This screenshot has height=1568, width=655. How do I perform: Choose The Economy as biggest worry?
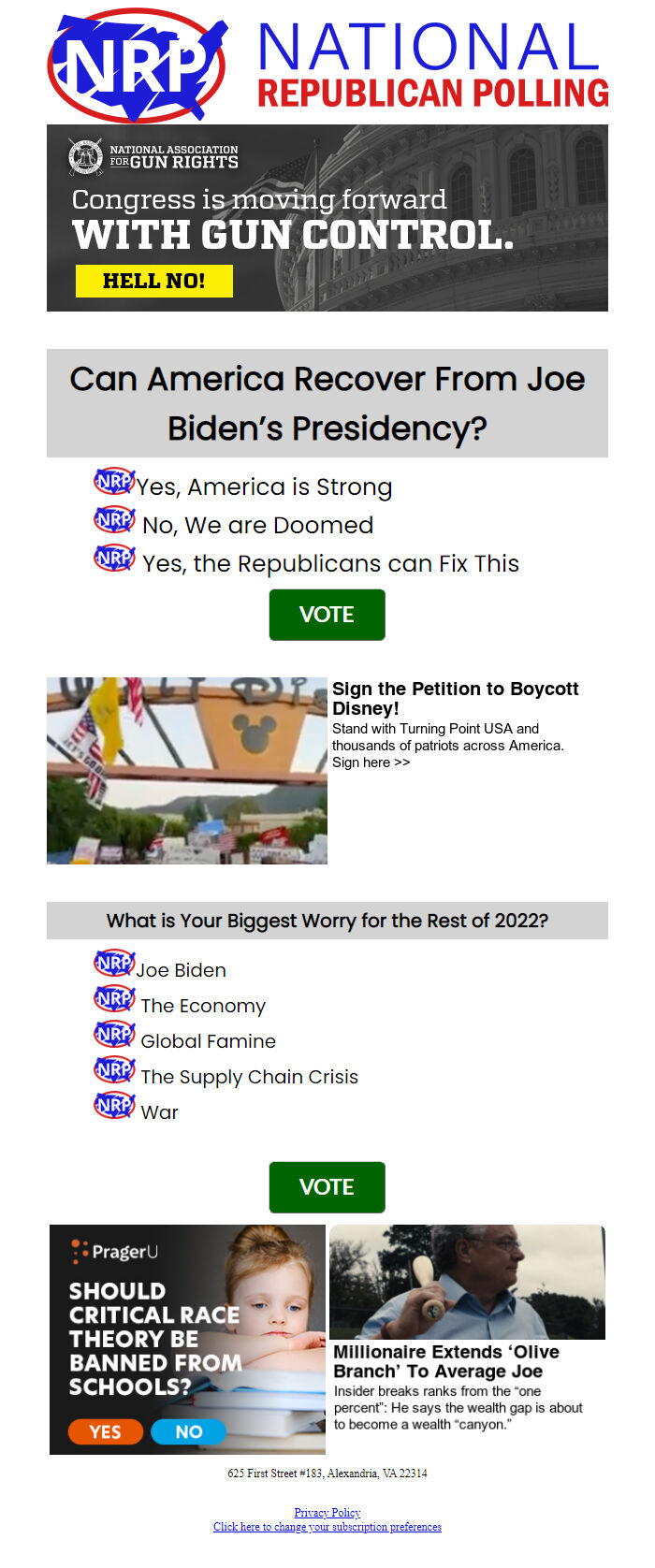tap(203, 1006)
